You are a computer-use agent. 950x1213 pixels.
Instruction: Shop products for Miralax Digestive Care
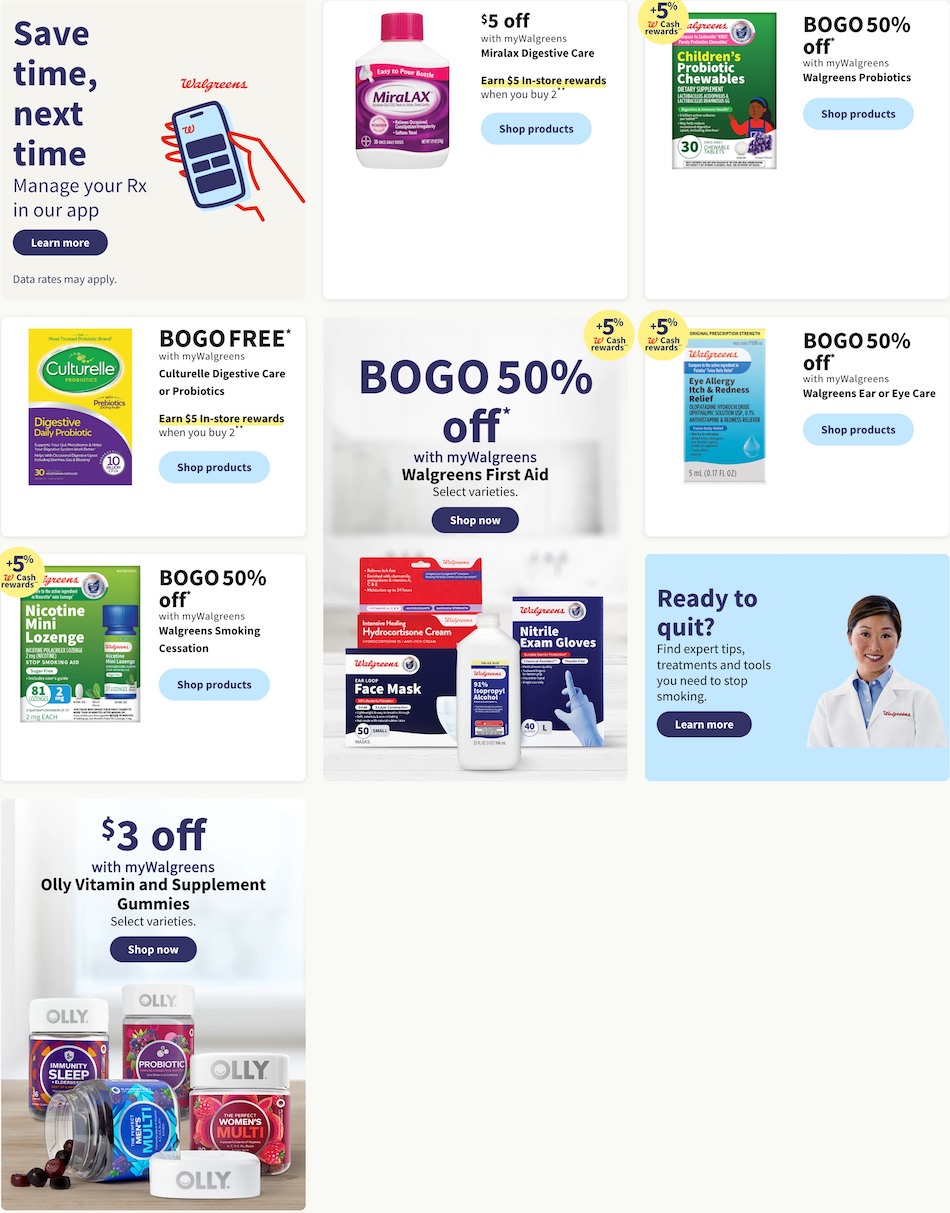[x=536, y=129]
